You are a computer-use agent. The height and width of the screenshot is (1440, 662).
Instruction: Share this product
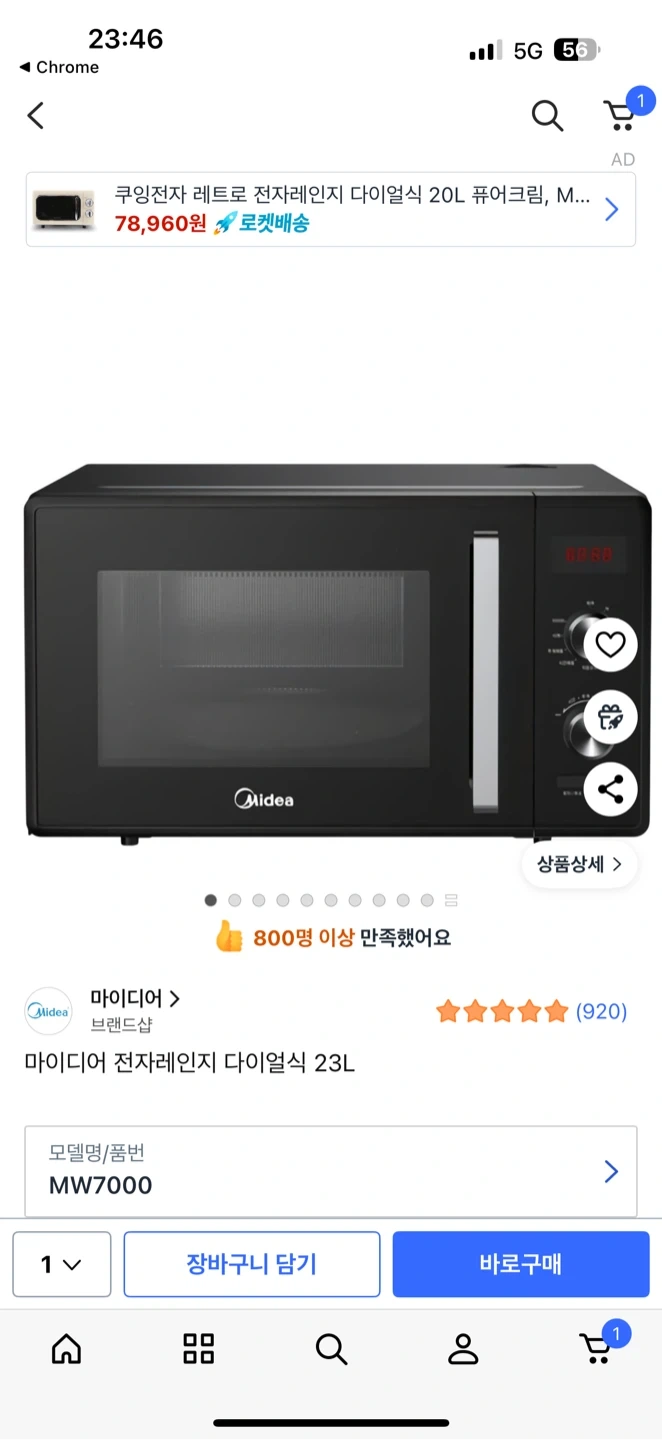click(610, 790)
